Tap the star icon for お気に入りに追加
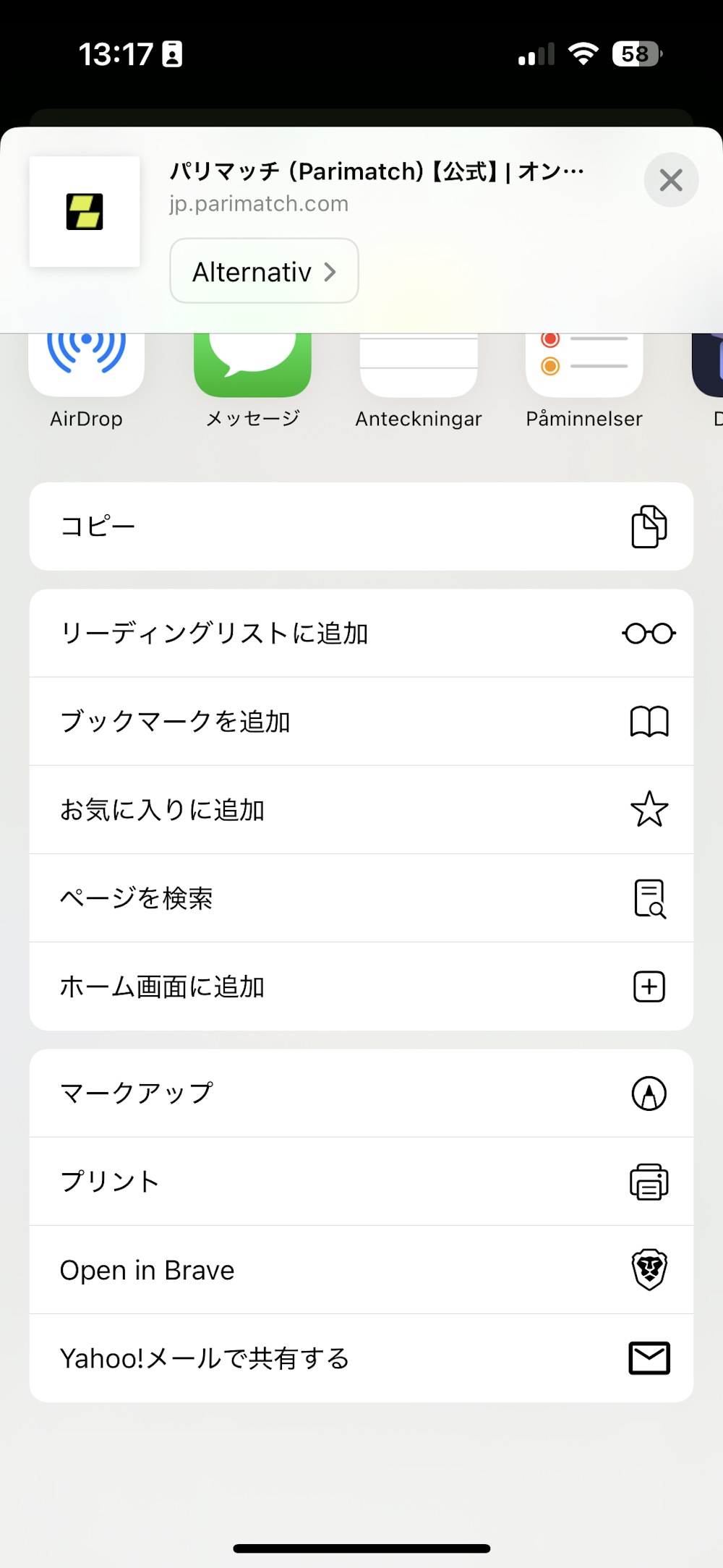 pyautogui.click(x=649, y=809)
